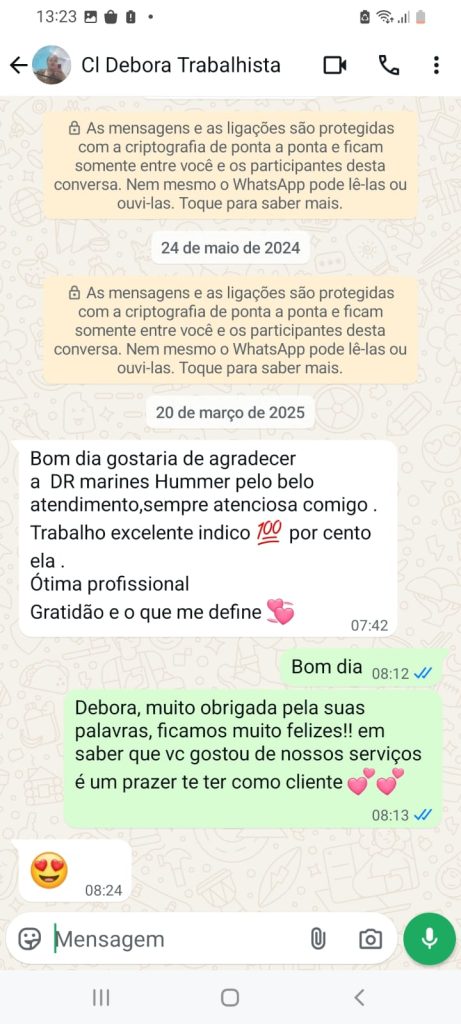The width and height of the screenshot is (461, 1024).
Task: Start a video call with Debora
Action: 335,65
